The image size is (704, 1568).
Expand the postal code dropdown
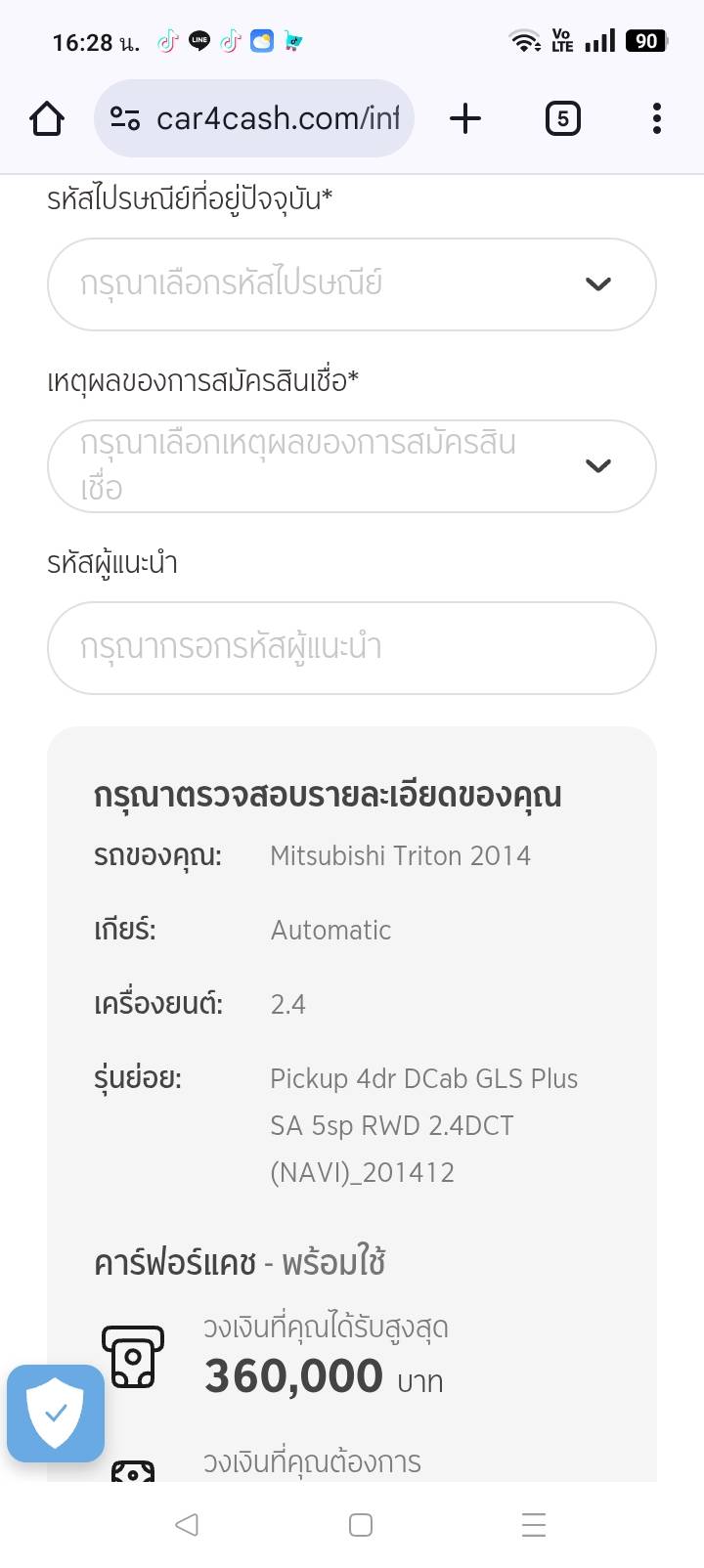coord(351,284)
